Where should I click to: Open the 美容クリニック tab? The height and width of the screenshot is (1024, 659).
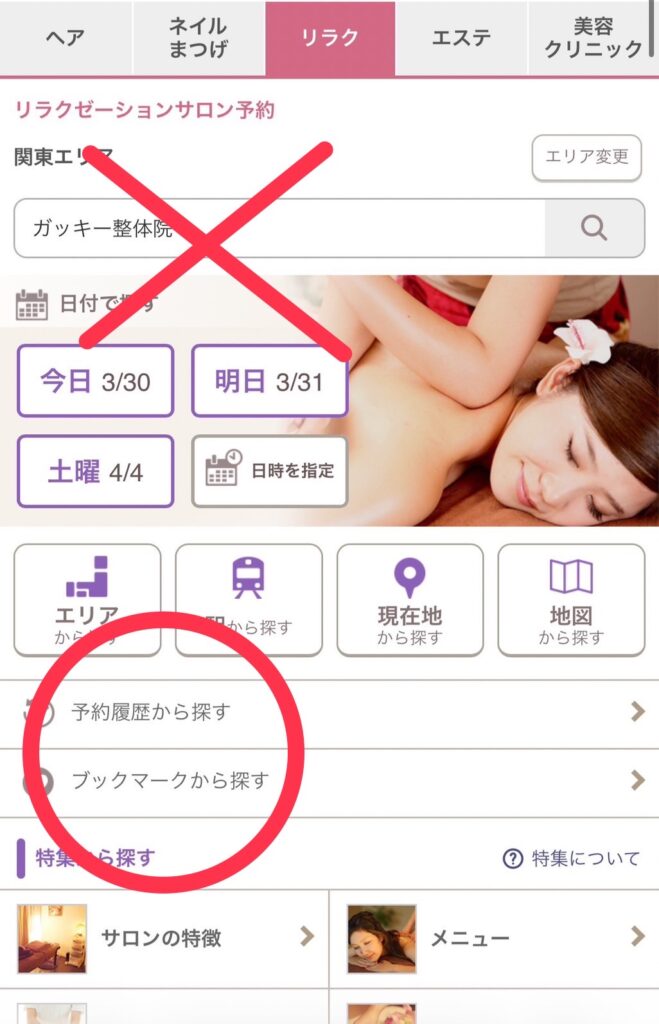click(593, 38)
